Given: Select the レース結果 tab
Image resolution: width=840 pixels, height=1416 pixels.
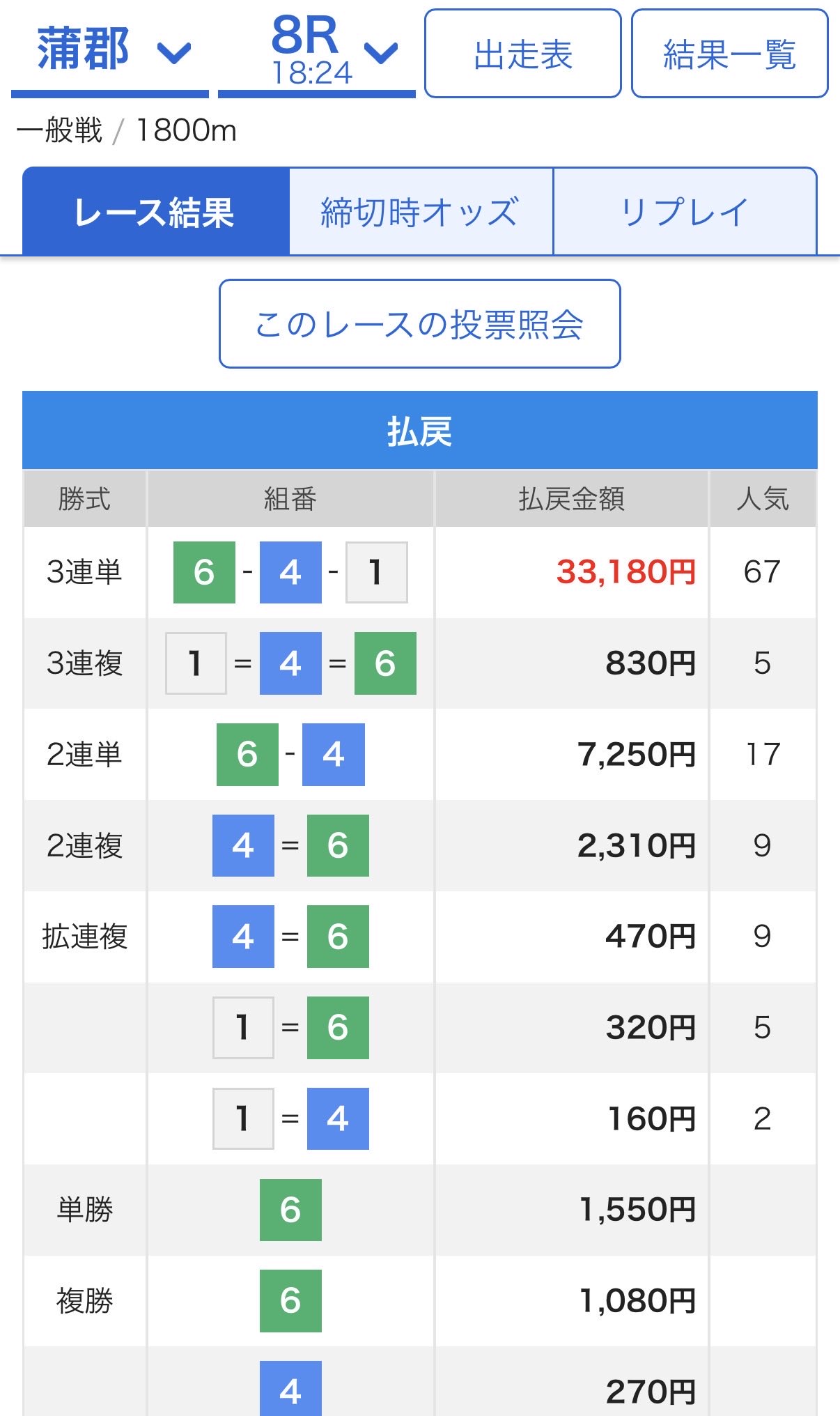Looking at the screenshot, I should pyautogui.click(x=155, y=212).
